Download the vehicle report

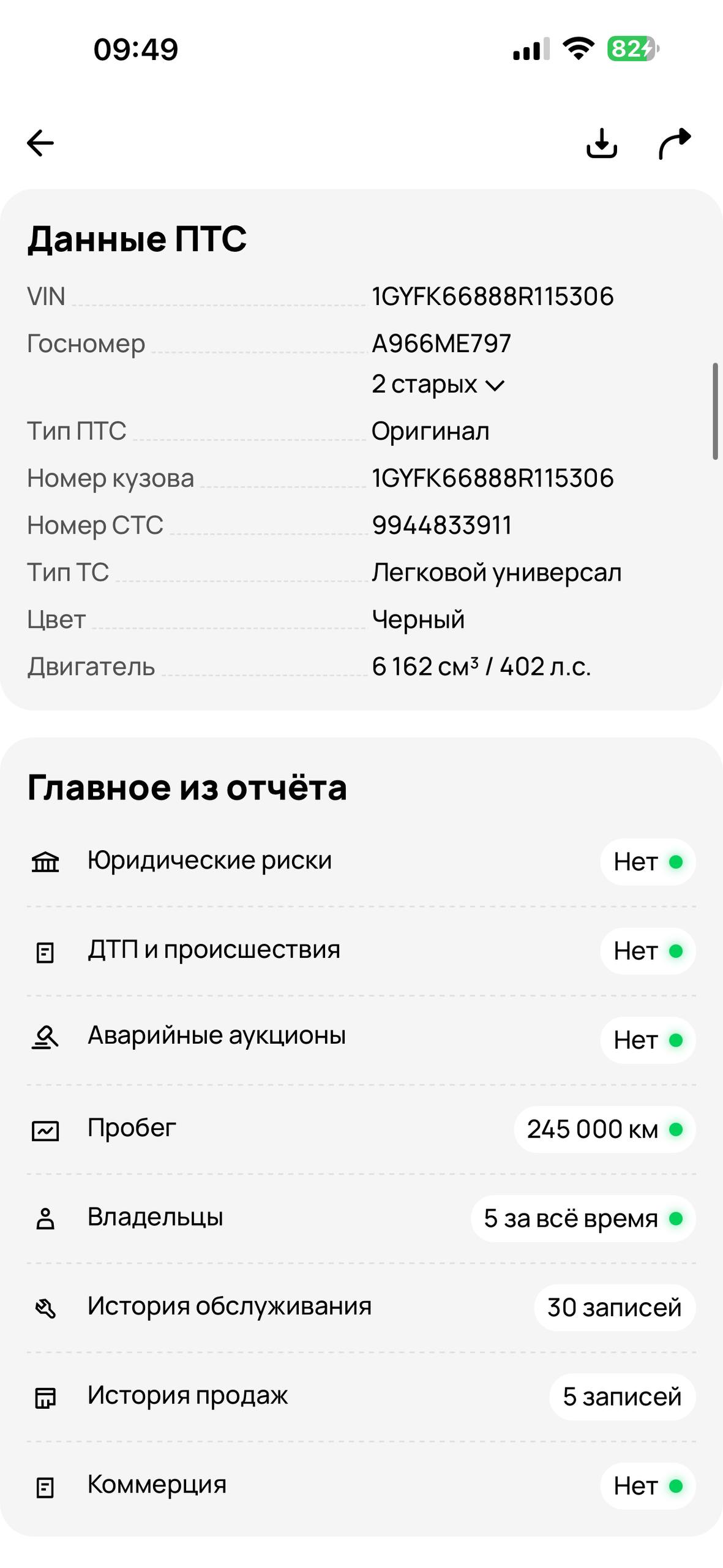[x=601, y=143]
